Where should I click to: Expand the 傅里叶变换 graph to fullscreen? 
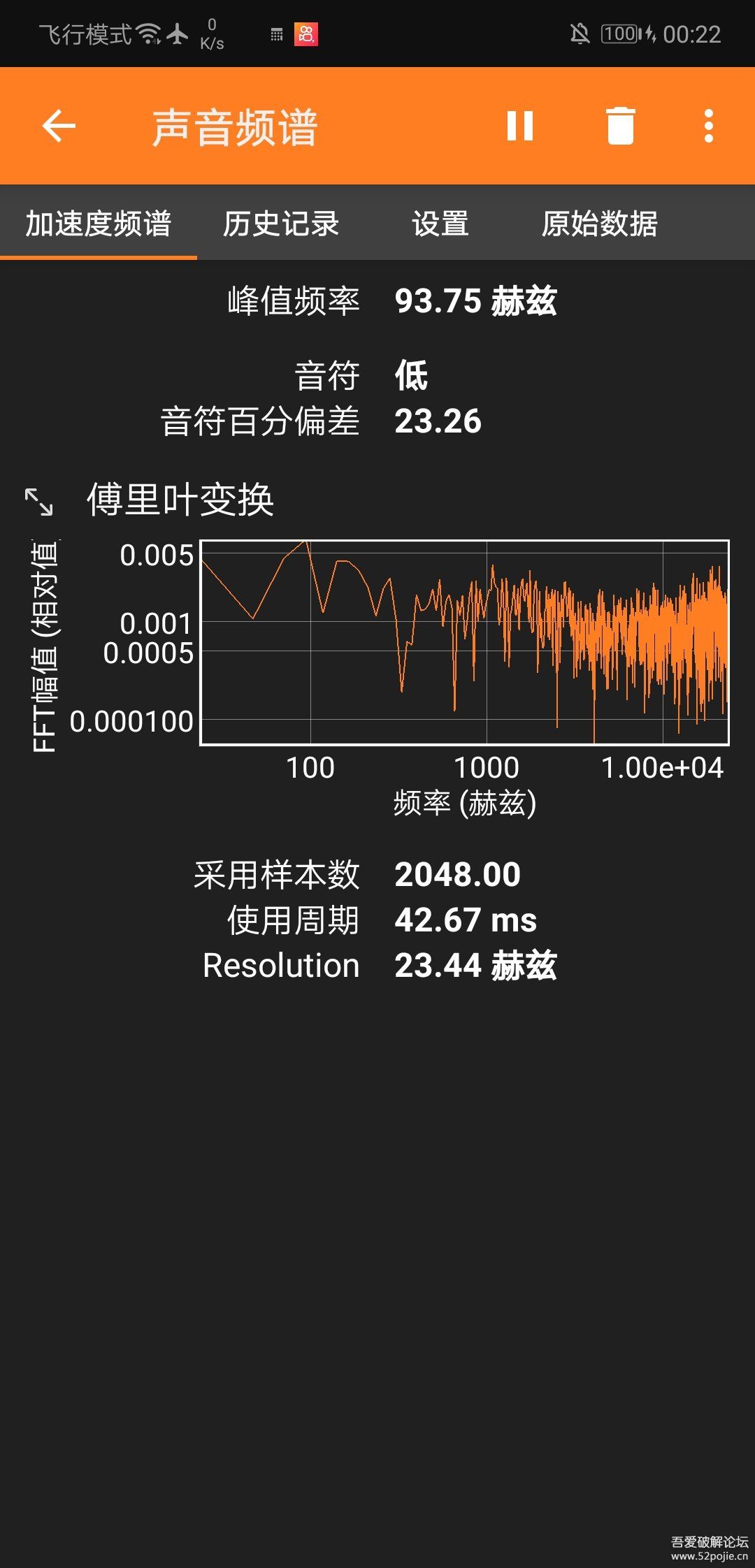pos(39,502)
